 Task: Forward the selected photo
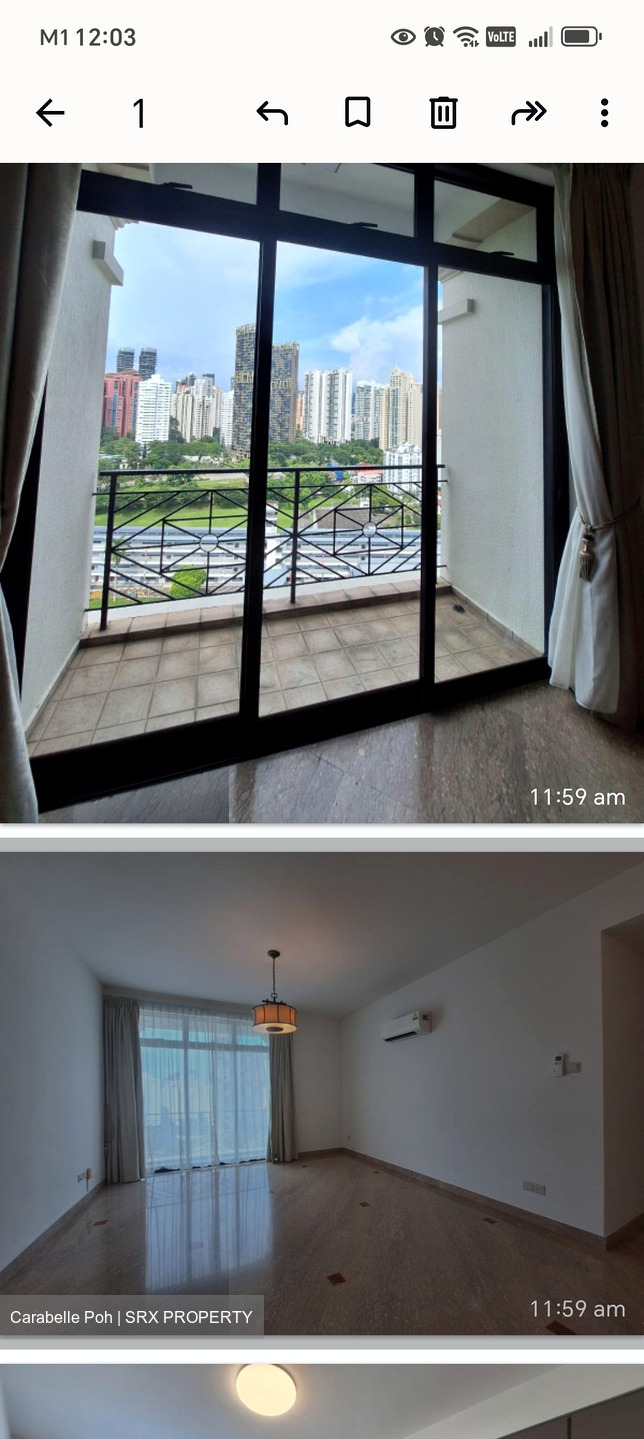coord(528,113)
